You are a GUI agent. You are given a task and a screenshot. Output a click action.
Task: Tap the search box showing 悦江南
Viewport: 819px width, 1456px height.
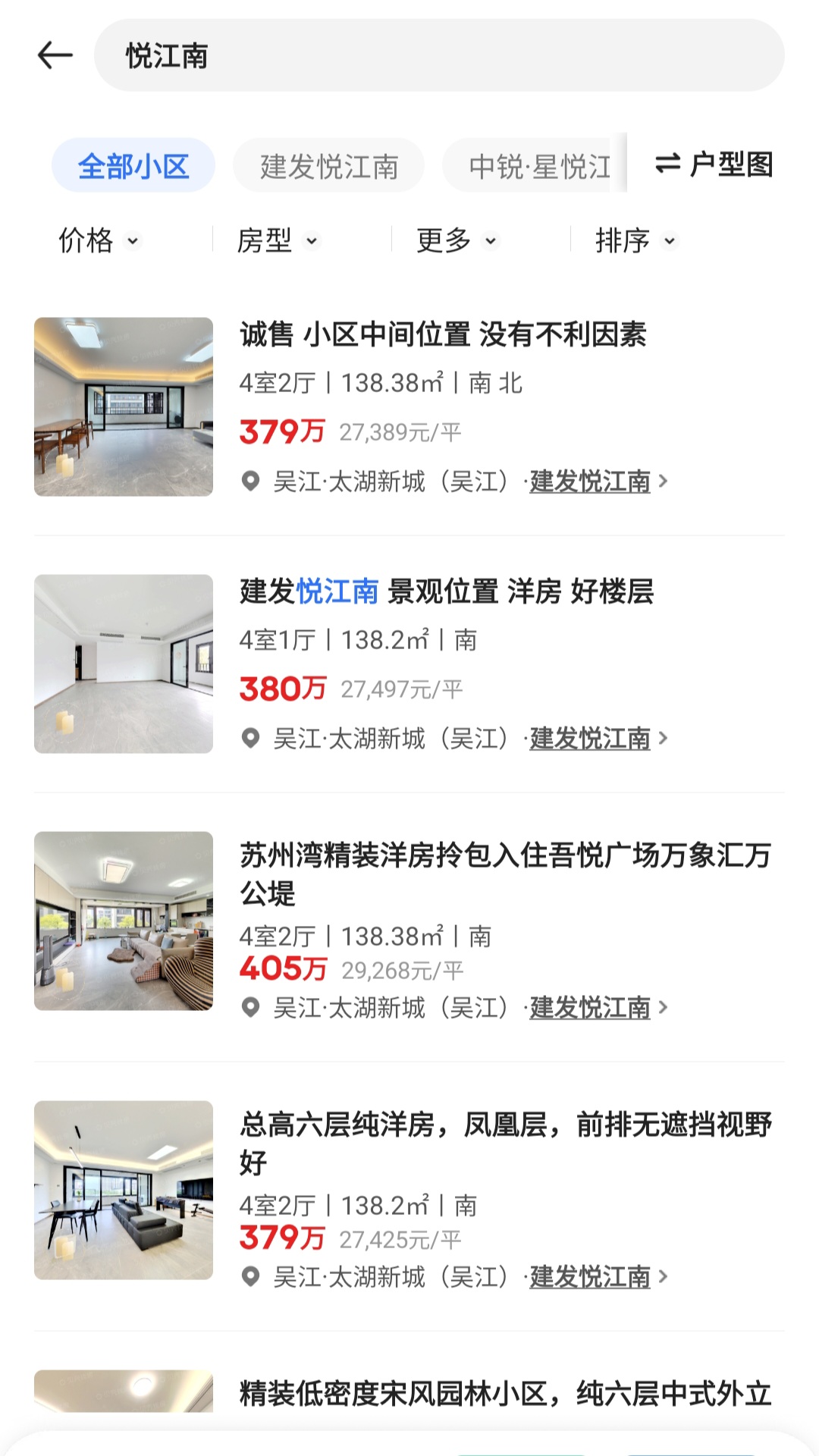click(438, 55)
